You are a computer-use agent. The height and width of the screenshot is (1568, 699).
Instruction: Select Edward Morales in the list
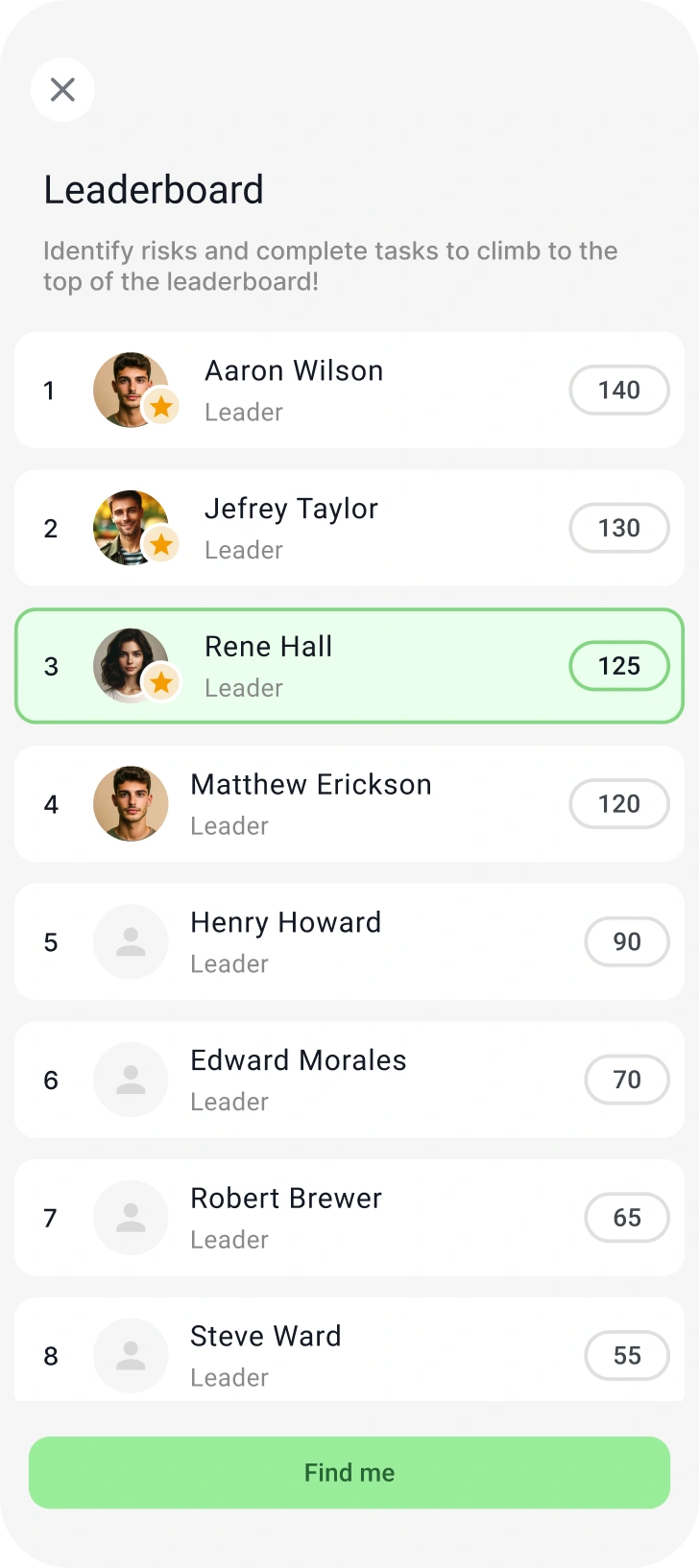[x=349, y=1080]
